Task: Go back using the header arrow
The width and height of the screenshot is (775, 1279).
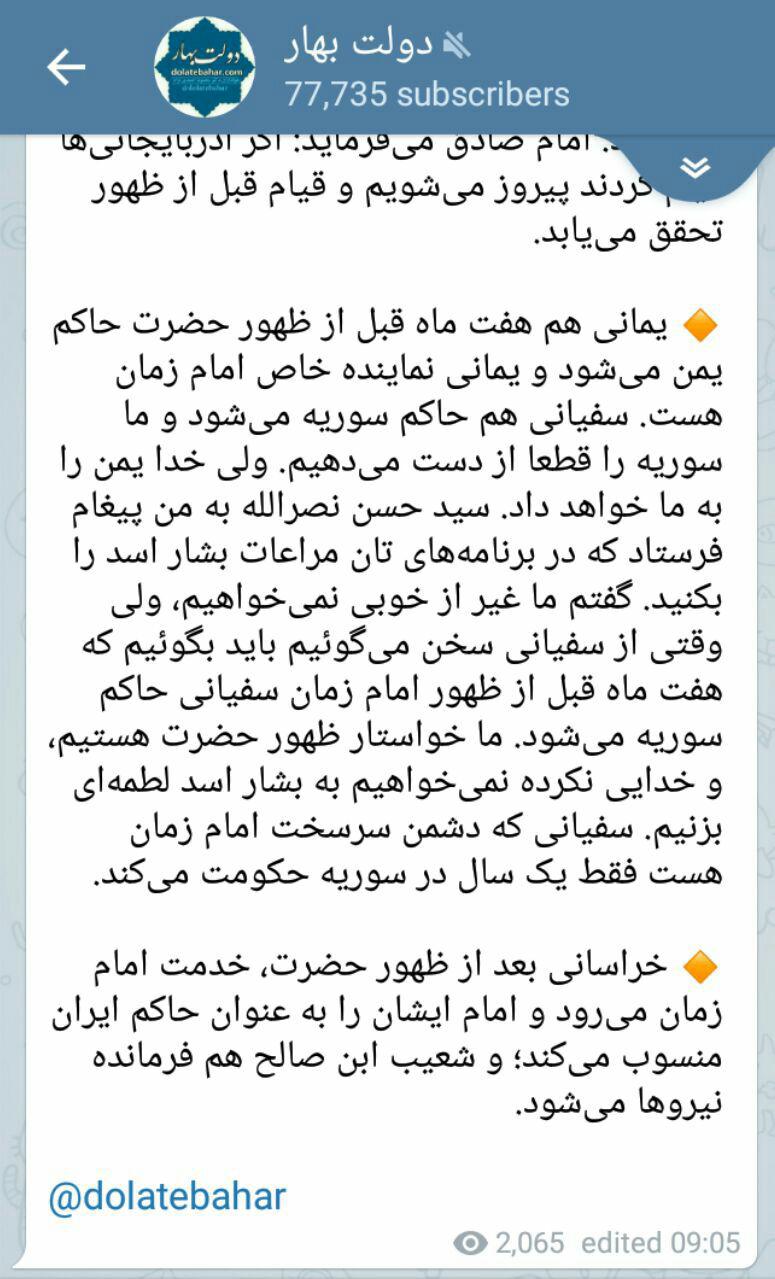Action: pos(66,67)
